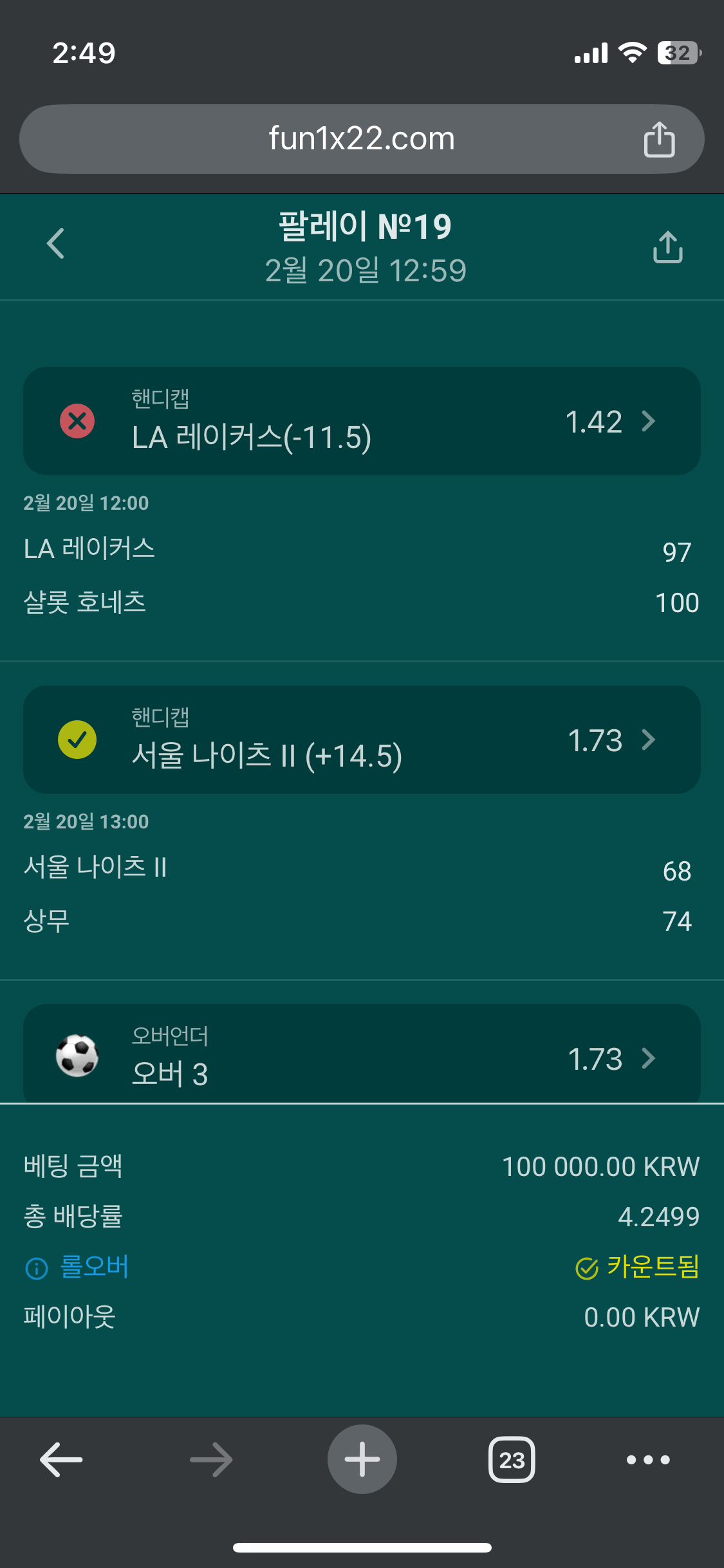The image size is (724, 1568).
Task: Go to previous page in browser
Action: (x=62, y=1459)
